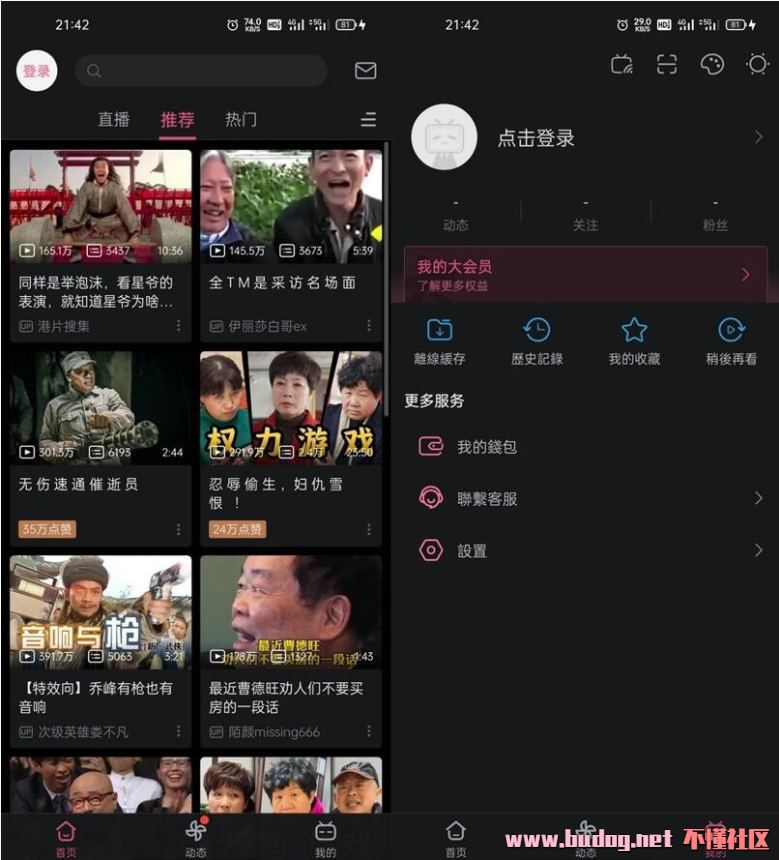View 歷史記錄 watch history
This screenshot has height=860, width=779.
pos(537,341)
